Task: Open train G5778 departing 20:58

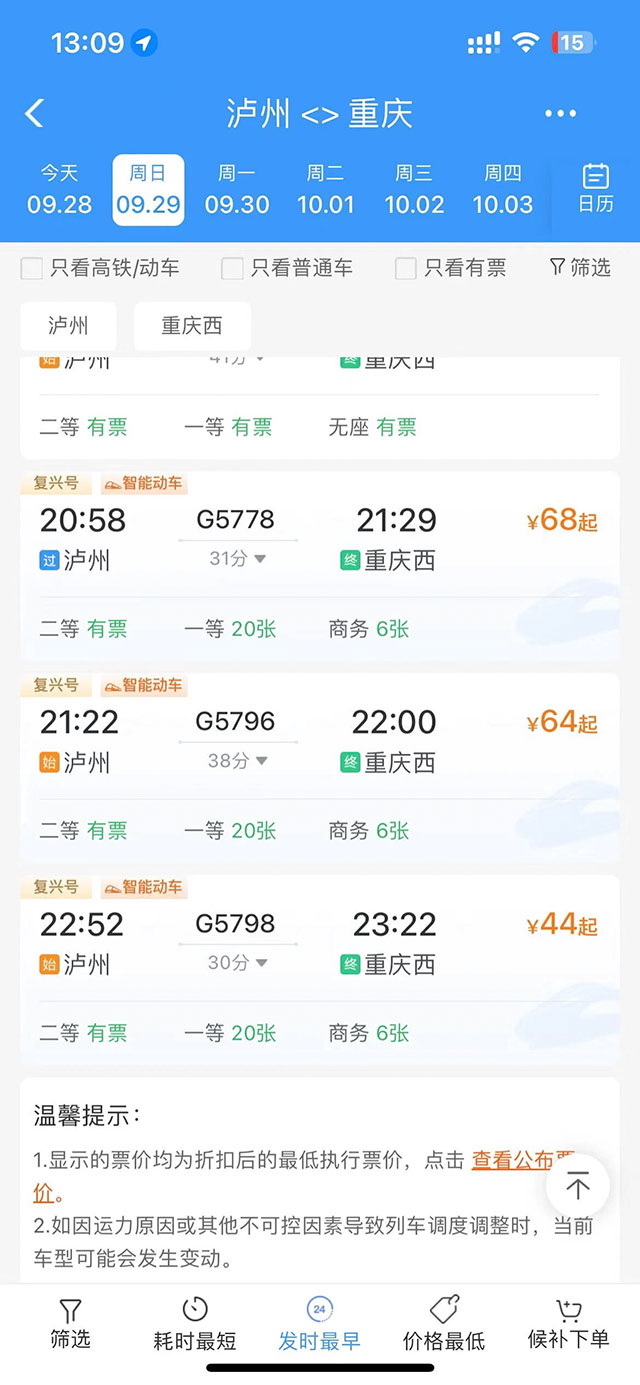Action: (320, 540)
